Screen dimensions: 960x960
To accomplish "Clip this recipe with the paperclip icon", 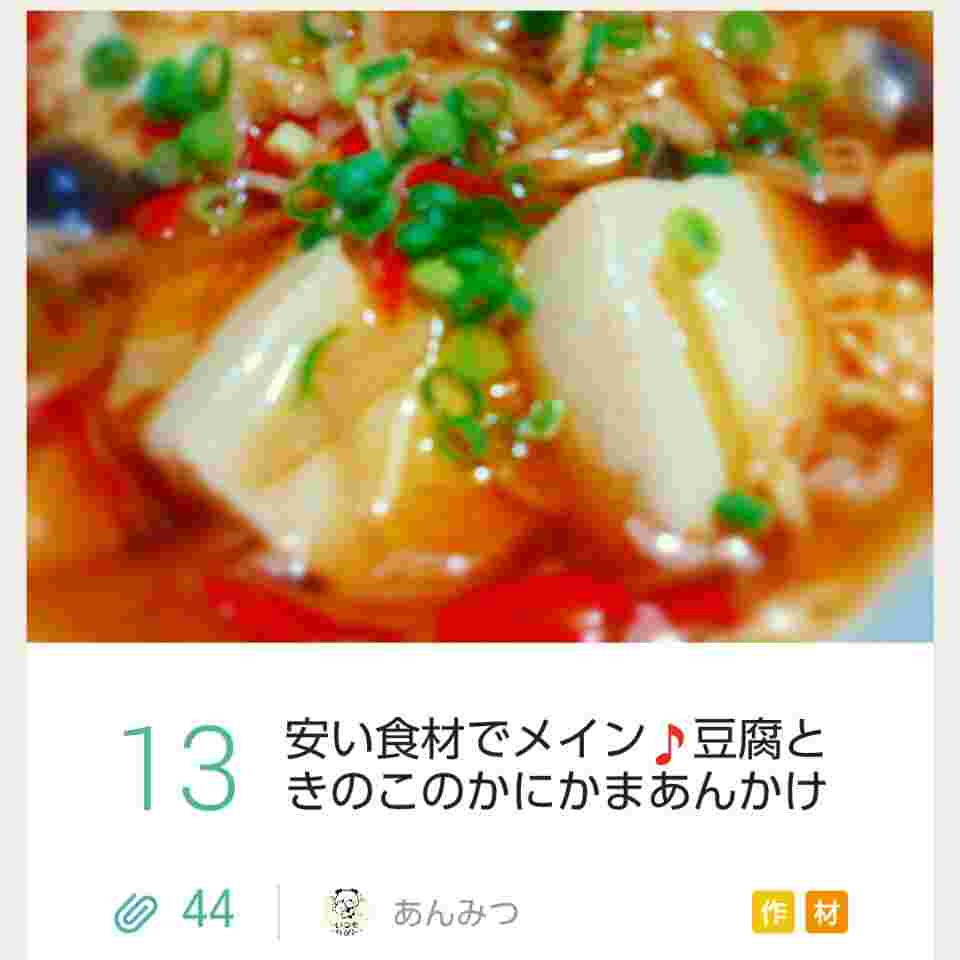I will pyautogui.click(x=136, y=911).
